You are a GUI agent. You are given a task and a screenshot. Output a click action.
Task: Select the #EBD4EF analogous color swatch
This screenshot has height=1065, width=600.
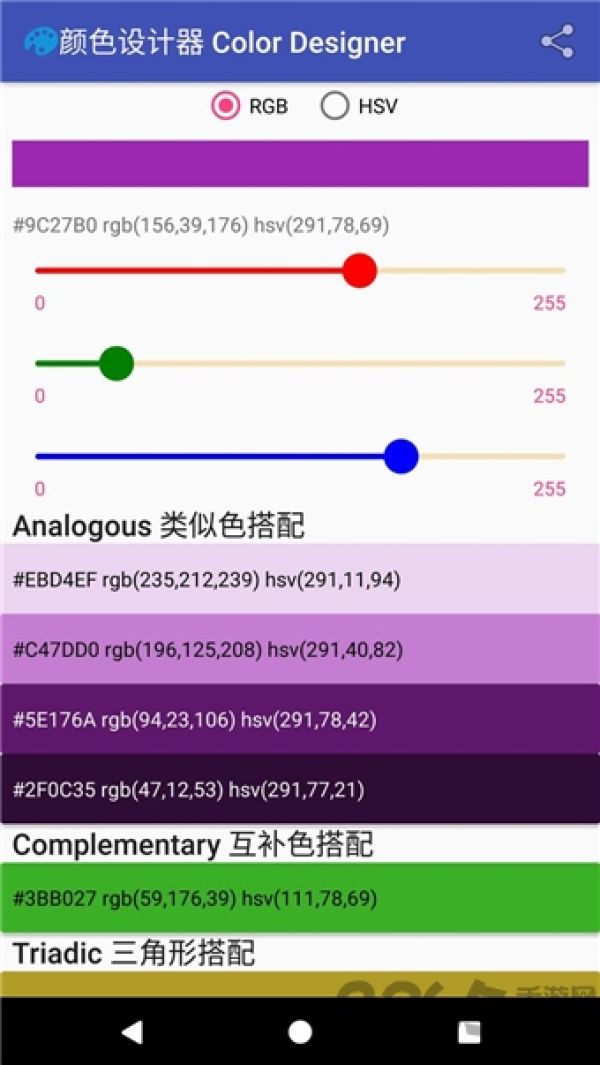point(300,579)
